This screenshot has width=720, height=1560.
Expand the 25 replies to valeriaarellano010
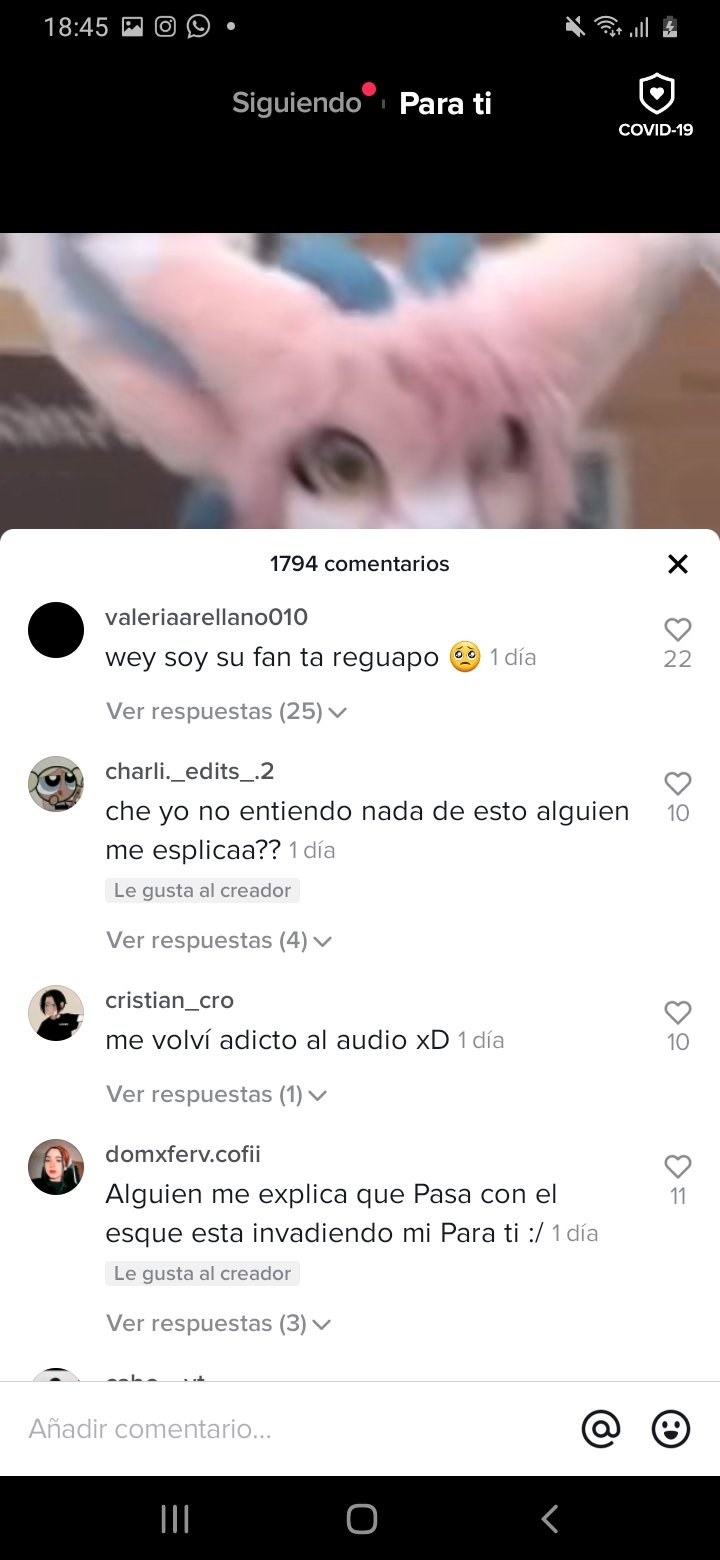226,712
